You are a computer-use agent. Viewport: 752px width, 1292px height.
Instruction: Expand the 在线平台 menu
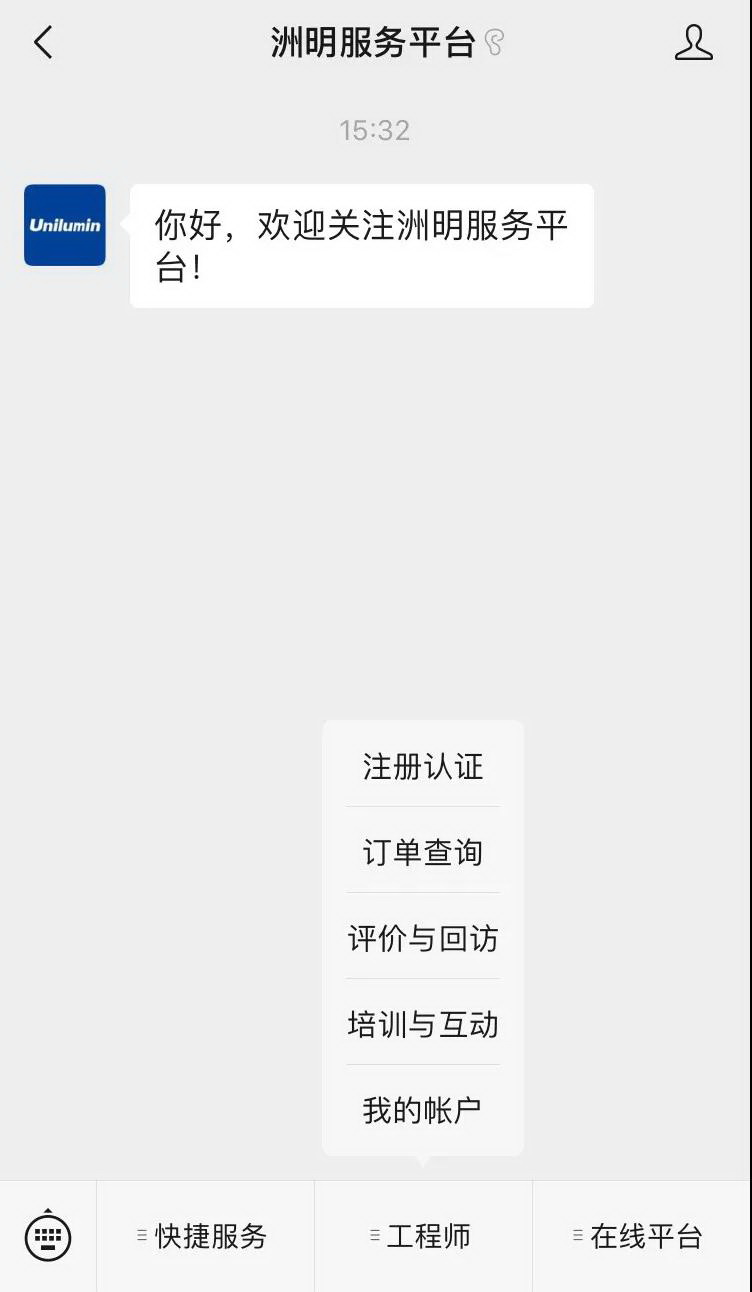tap(641, 1237)
